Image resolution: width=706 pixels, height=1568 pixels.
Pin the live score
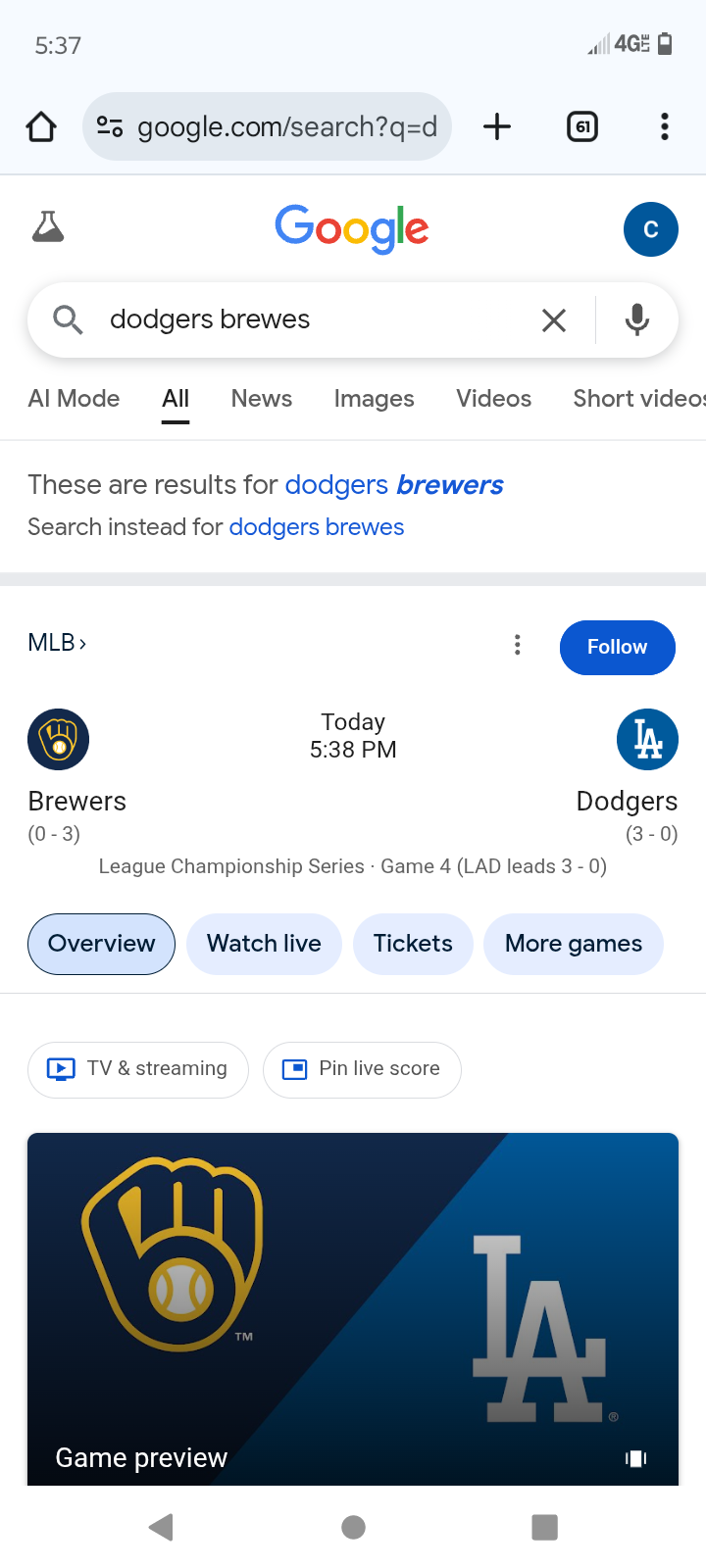pyautogui.click(x=362, y=1069)
